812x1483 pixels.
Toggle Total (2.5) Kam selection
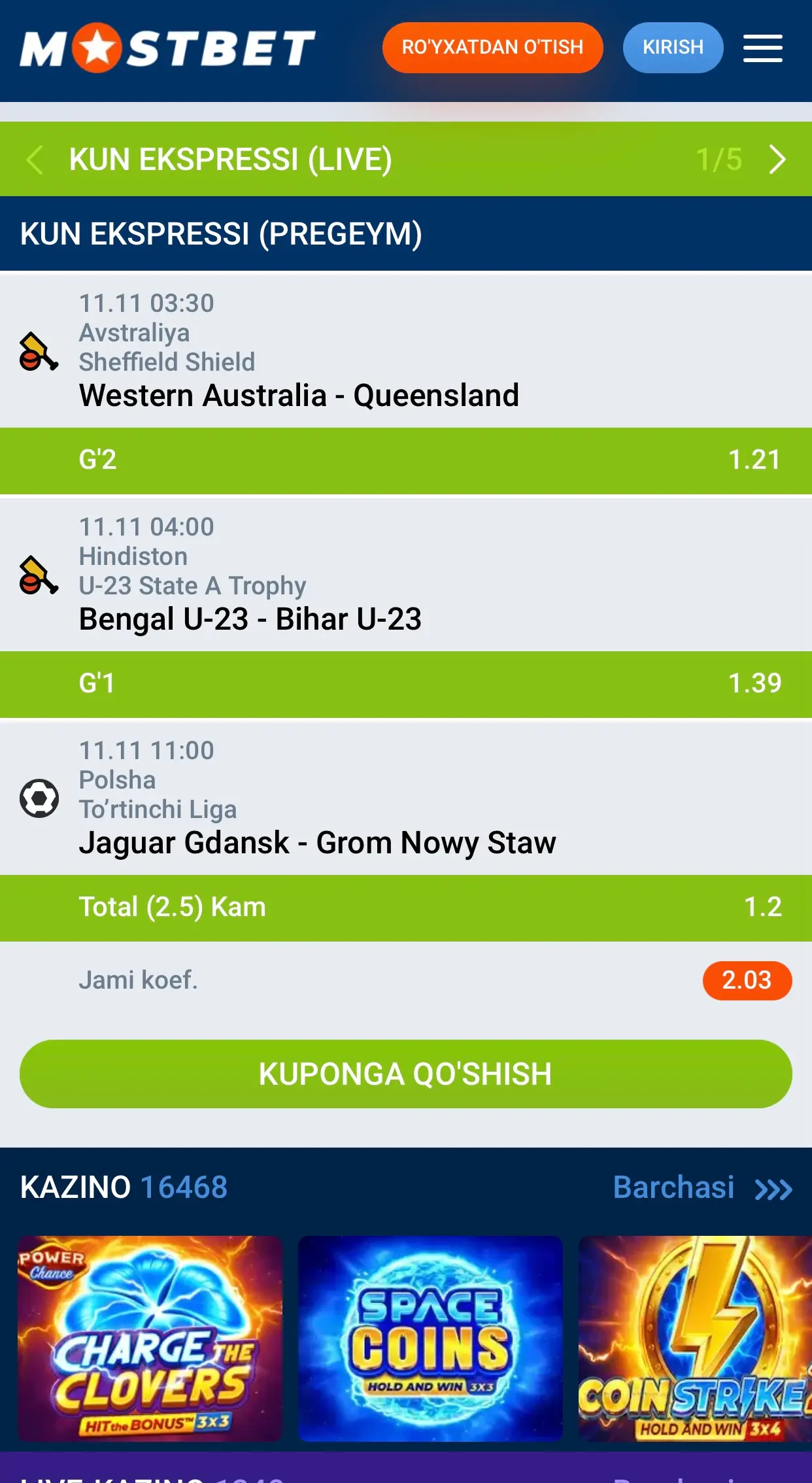point(406,908)
